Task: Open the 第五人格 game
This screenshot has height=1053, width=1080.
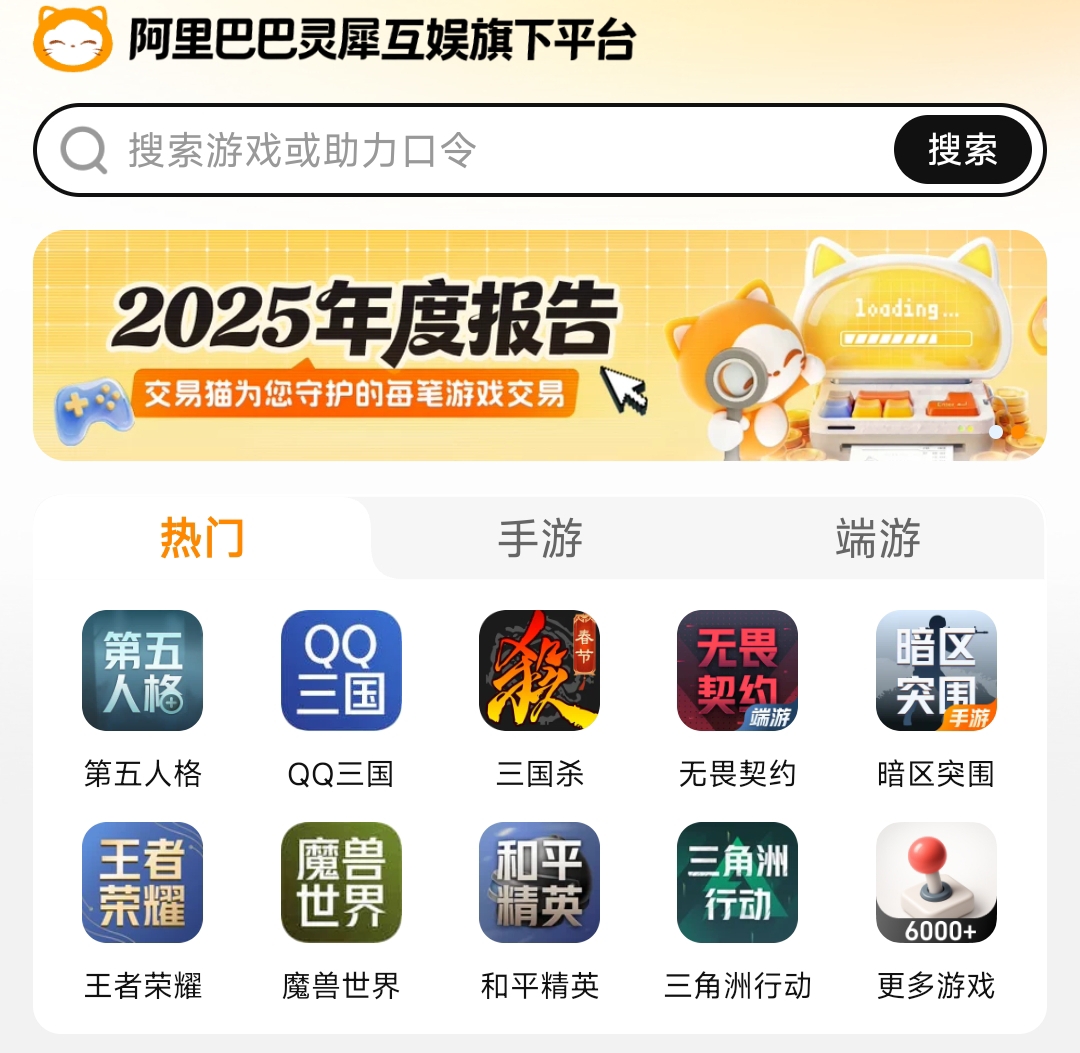Action: 142,671
